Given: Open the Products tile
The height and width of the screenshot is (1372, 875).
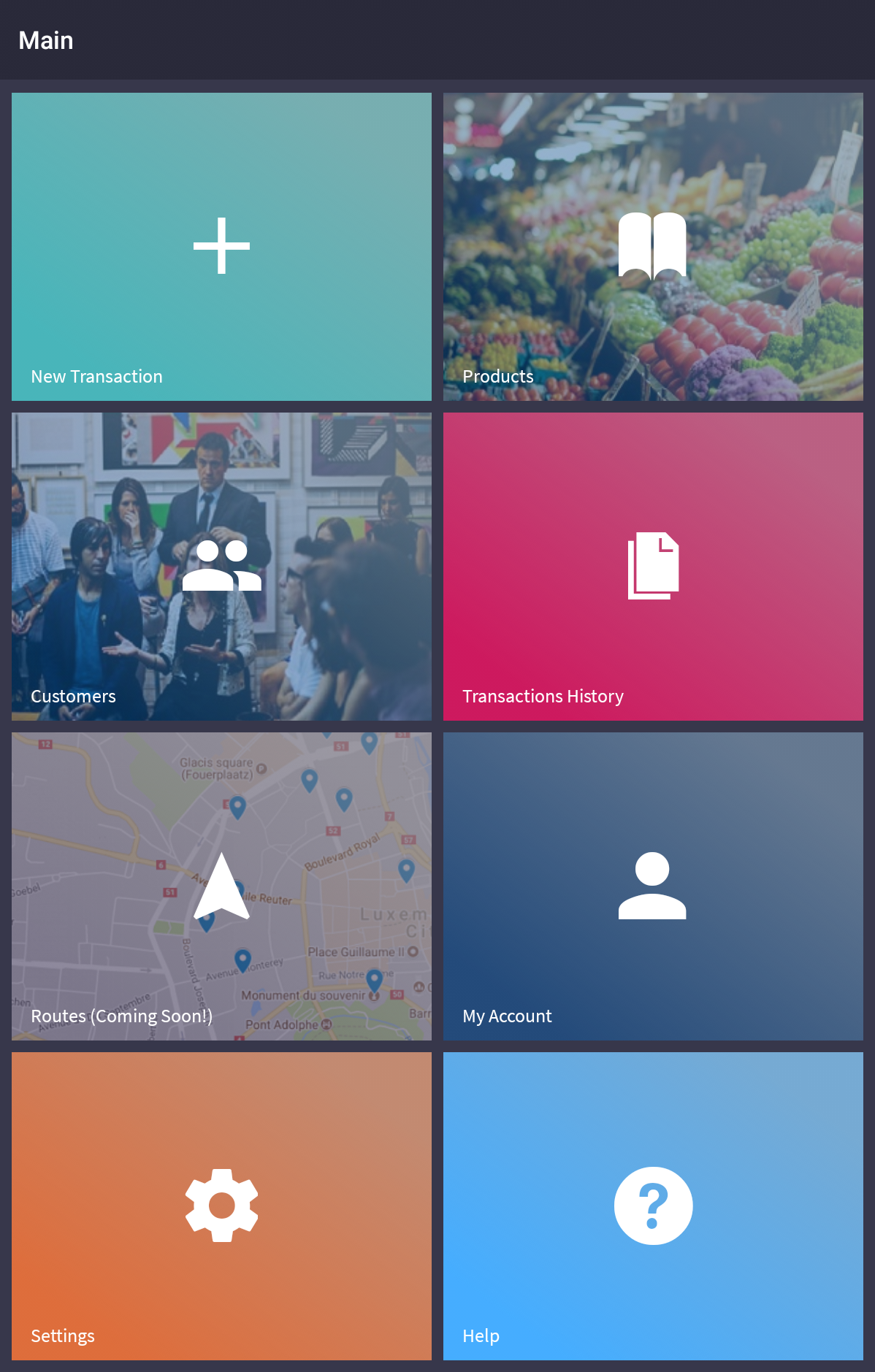Looking at the screenshot, I should coord(653,247).
